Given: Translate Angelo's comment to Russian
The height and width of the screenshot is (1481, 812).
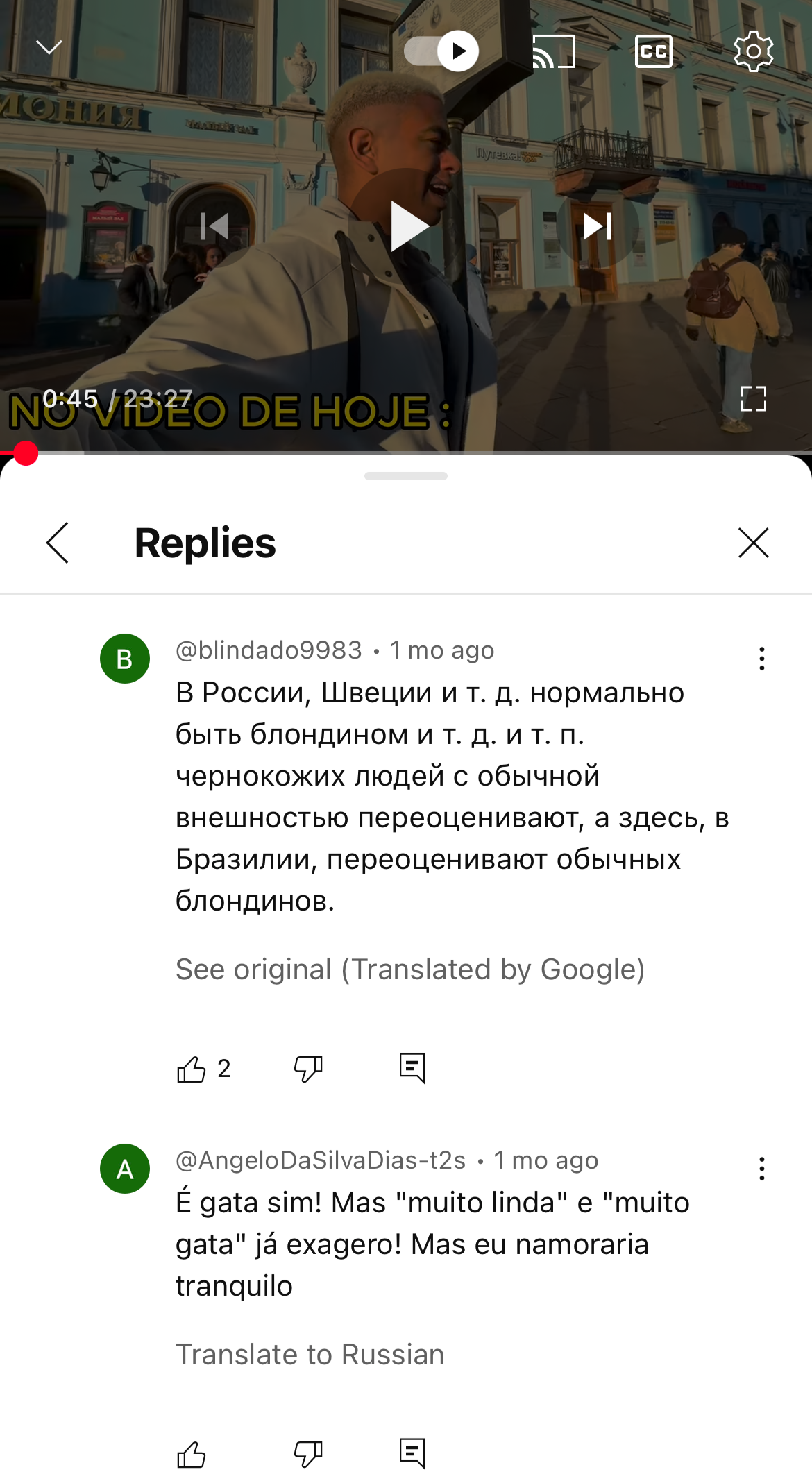Looking at the screenshot, I should tap(310, 1355).
